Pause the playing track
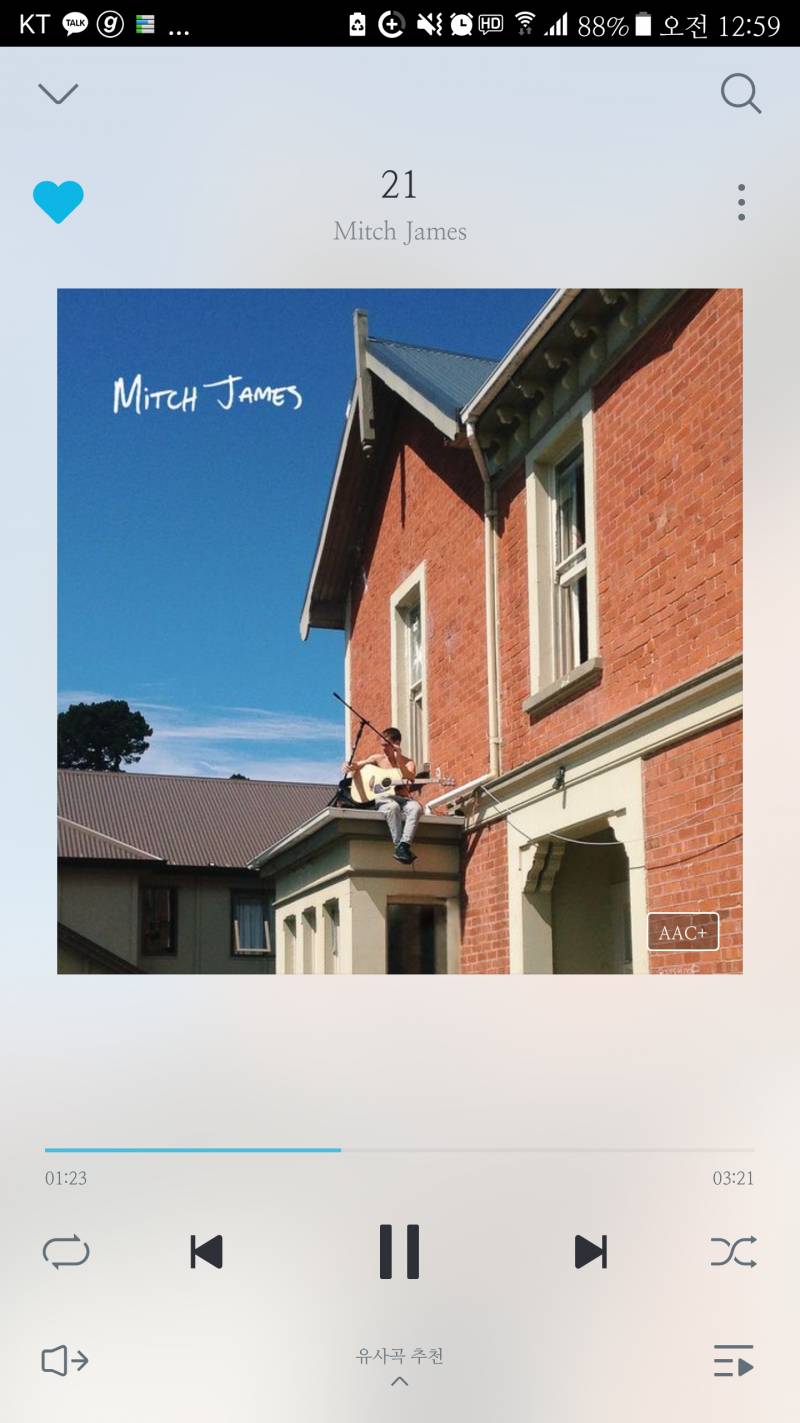This screenshot has height=1423, width=800. coord(399,1251)
